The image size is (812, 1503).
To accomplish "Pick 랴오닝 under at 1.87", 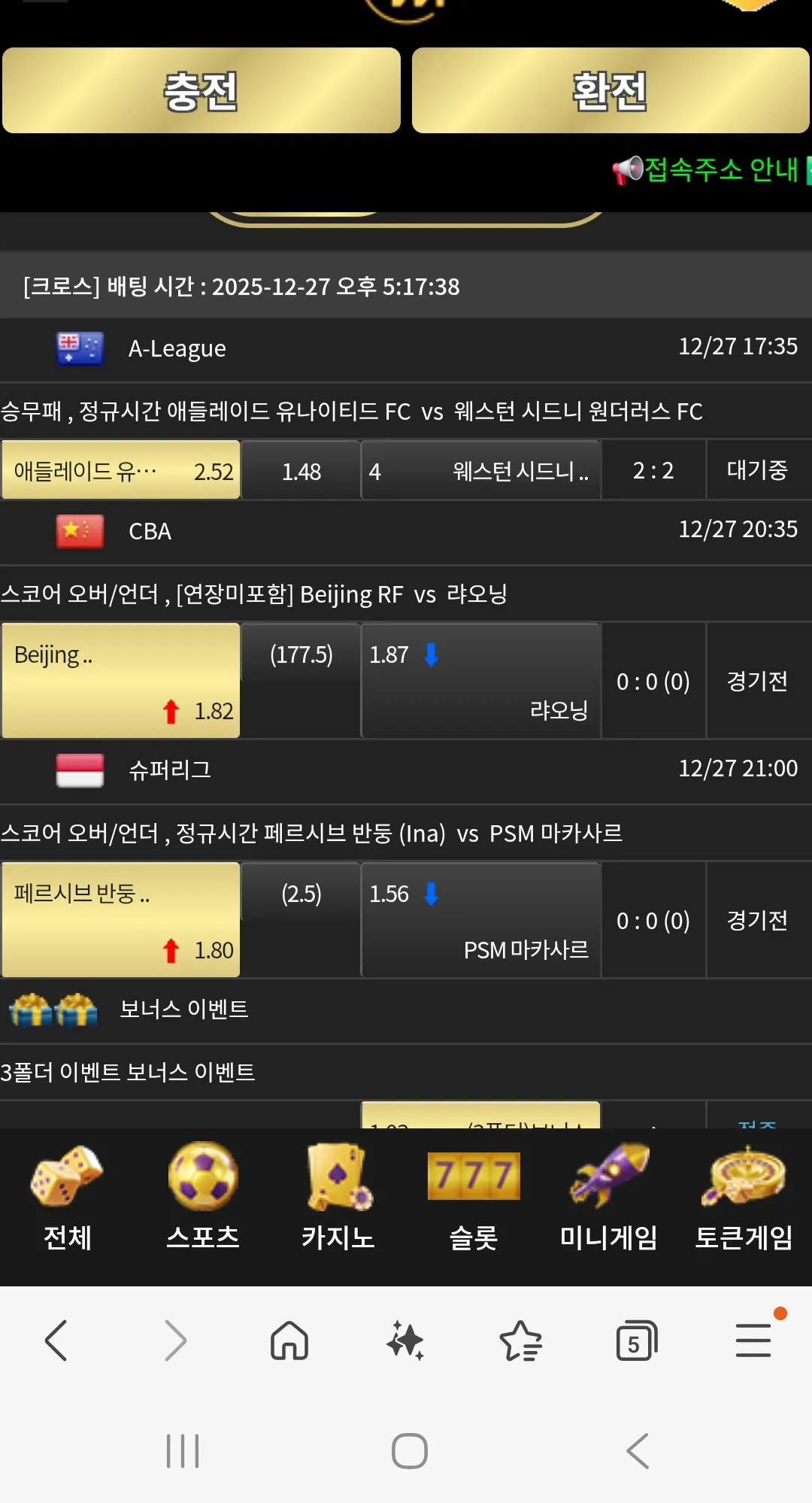I will 481,681.
